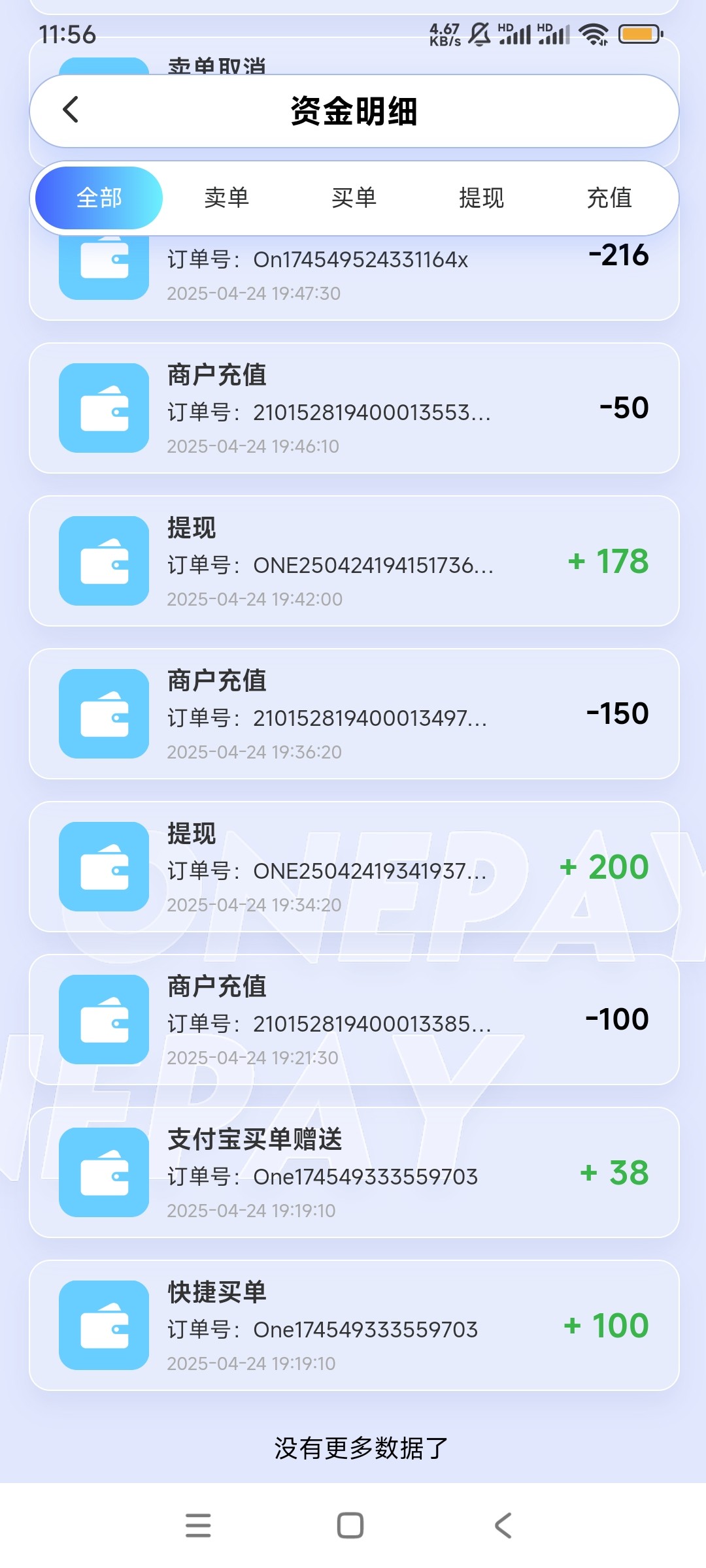Open the 提现 +200 record

click(354, 867)
